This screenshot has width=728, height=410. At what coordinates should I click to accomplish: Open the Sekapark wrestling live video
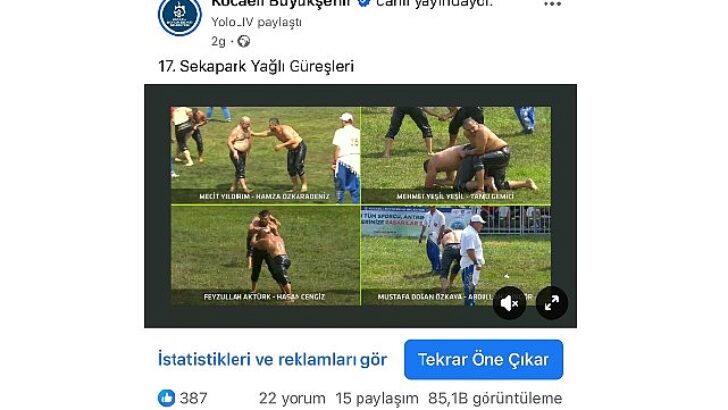(x=360, y=200)
